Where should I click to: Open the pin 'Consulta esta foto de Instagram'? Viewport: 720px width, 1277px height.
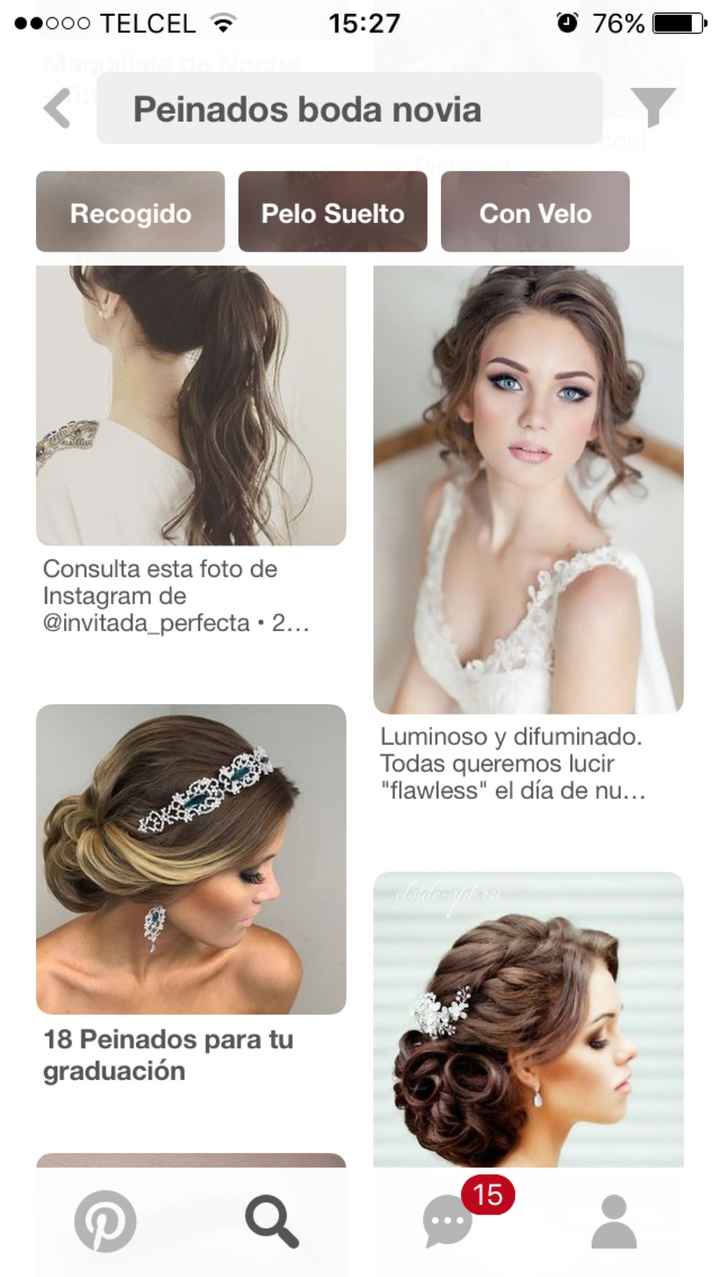point(191,405)
